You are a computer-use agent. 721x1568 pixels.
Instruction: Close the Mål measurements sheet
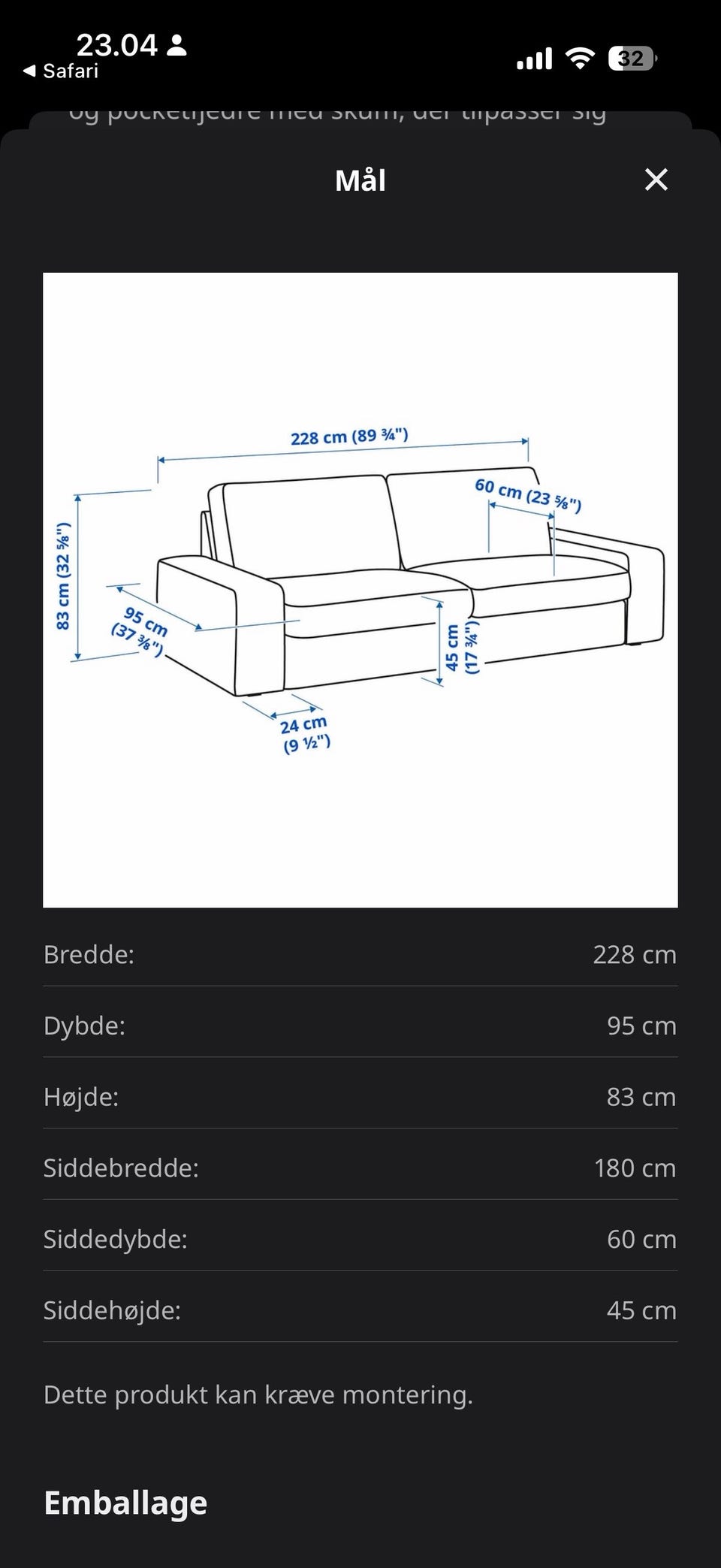[656, 180]
